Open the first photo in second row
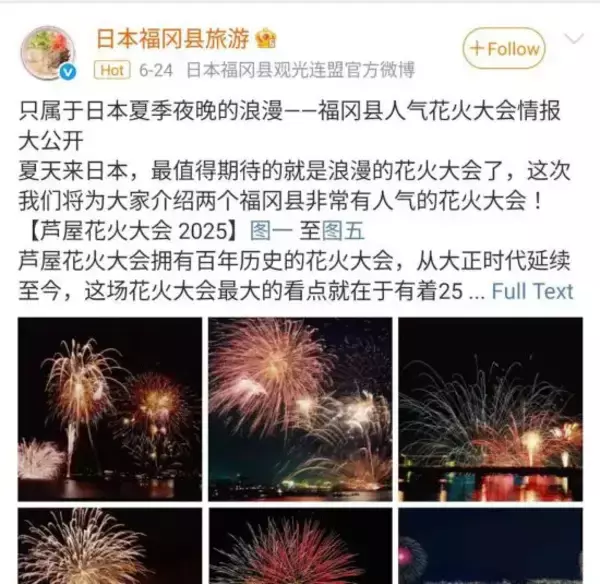 (109, 547)
